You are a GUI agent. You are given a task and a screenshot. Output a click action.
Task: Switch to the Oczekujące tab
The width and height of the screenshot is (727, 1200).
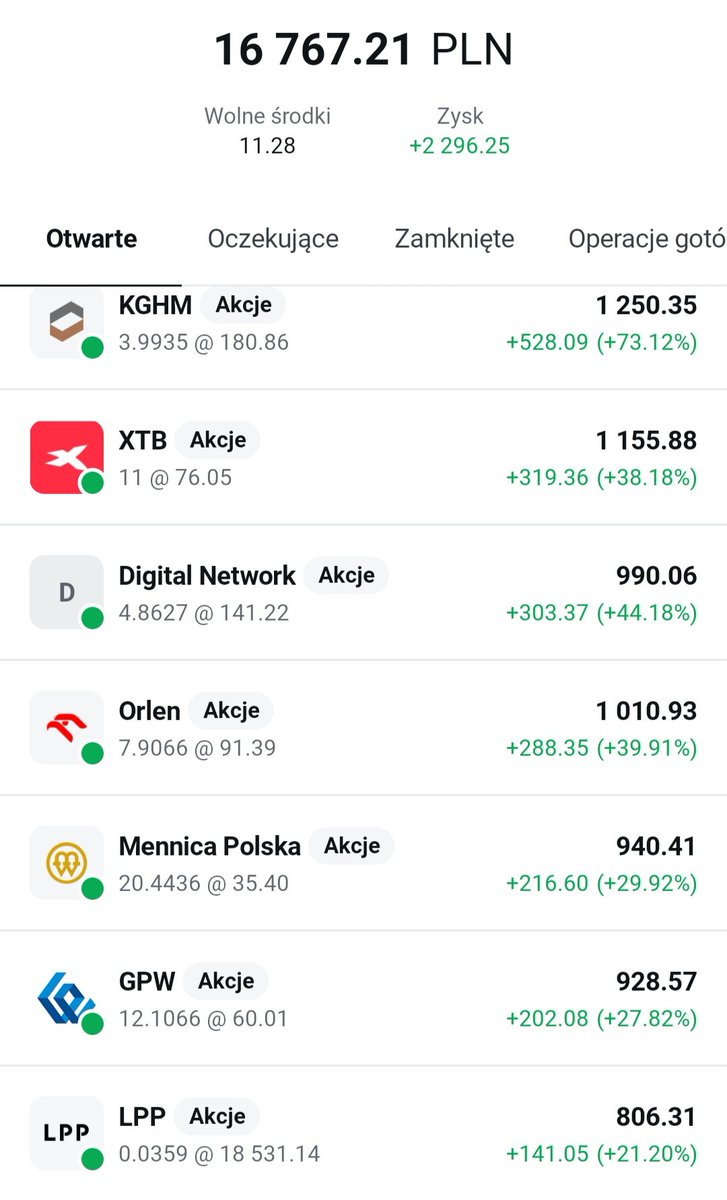pos(273,239)
